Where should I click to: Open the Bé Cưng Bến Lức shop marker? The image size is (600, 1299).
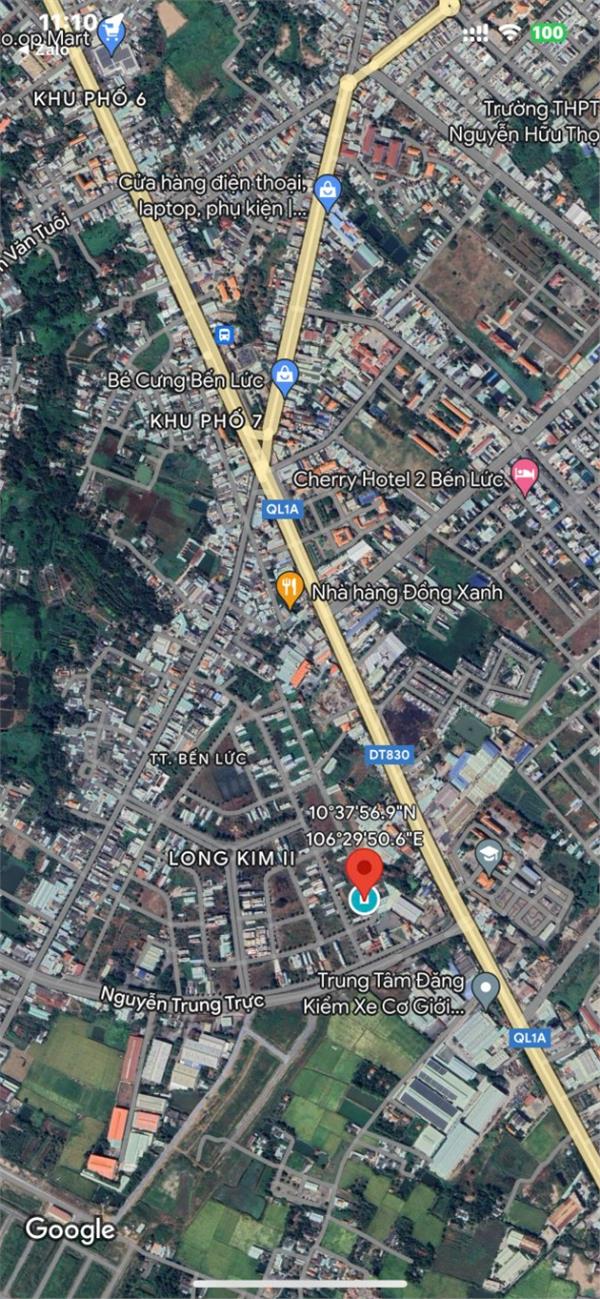coord(284,377)
